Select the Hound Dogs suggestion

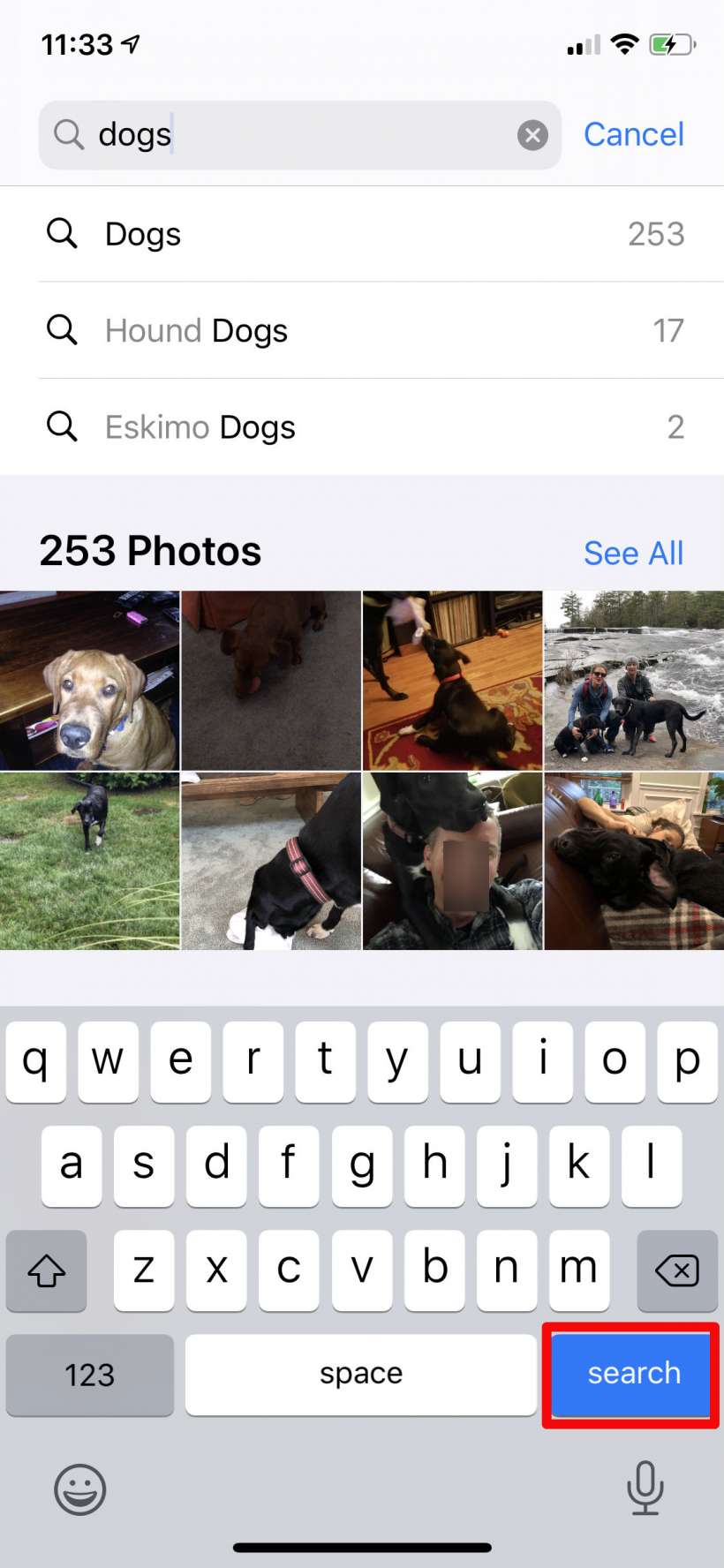point(362,330)
